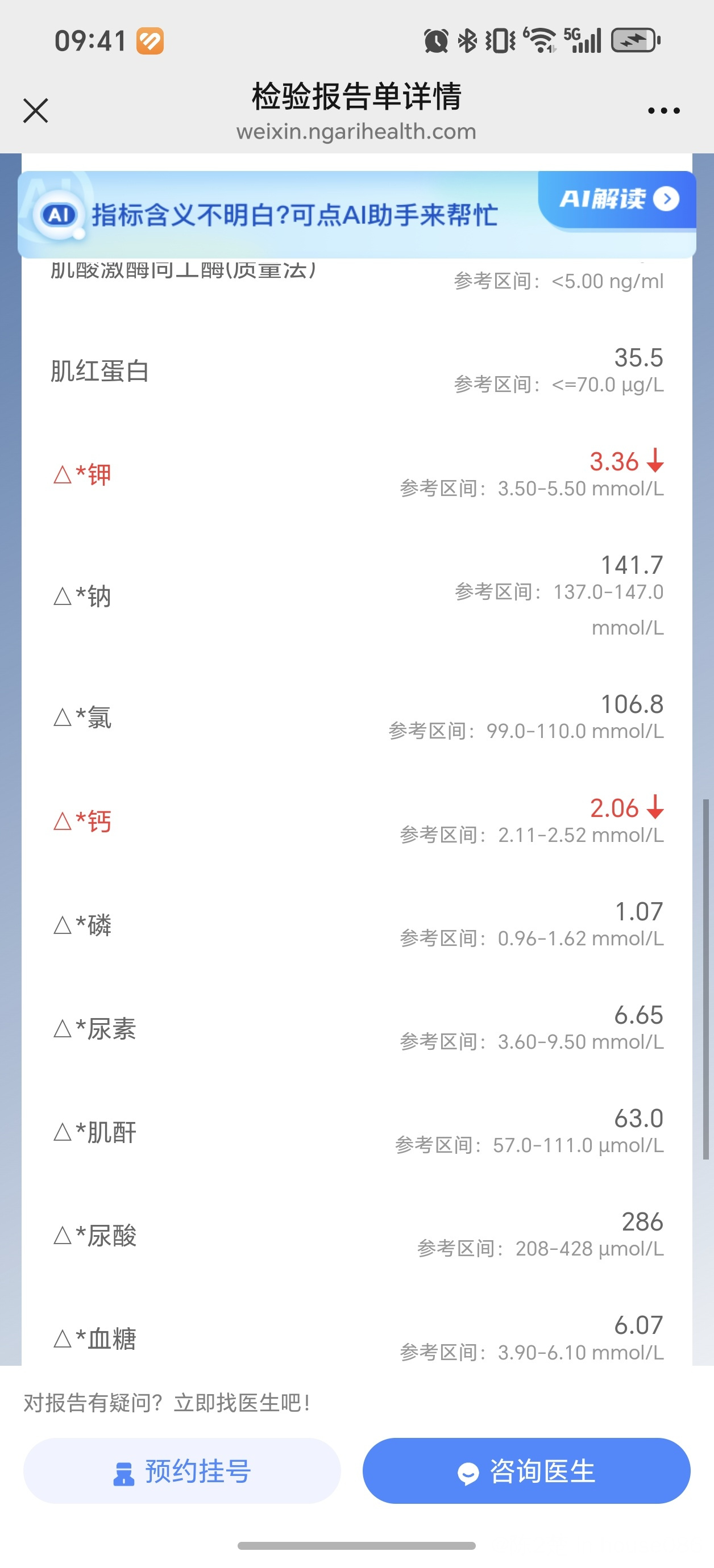
Task: Open the three-dot overflow menu
Action: 663,111
